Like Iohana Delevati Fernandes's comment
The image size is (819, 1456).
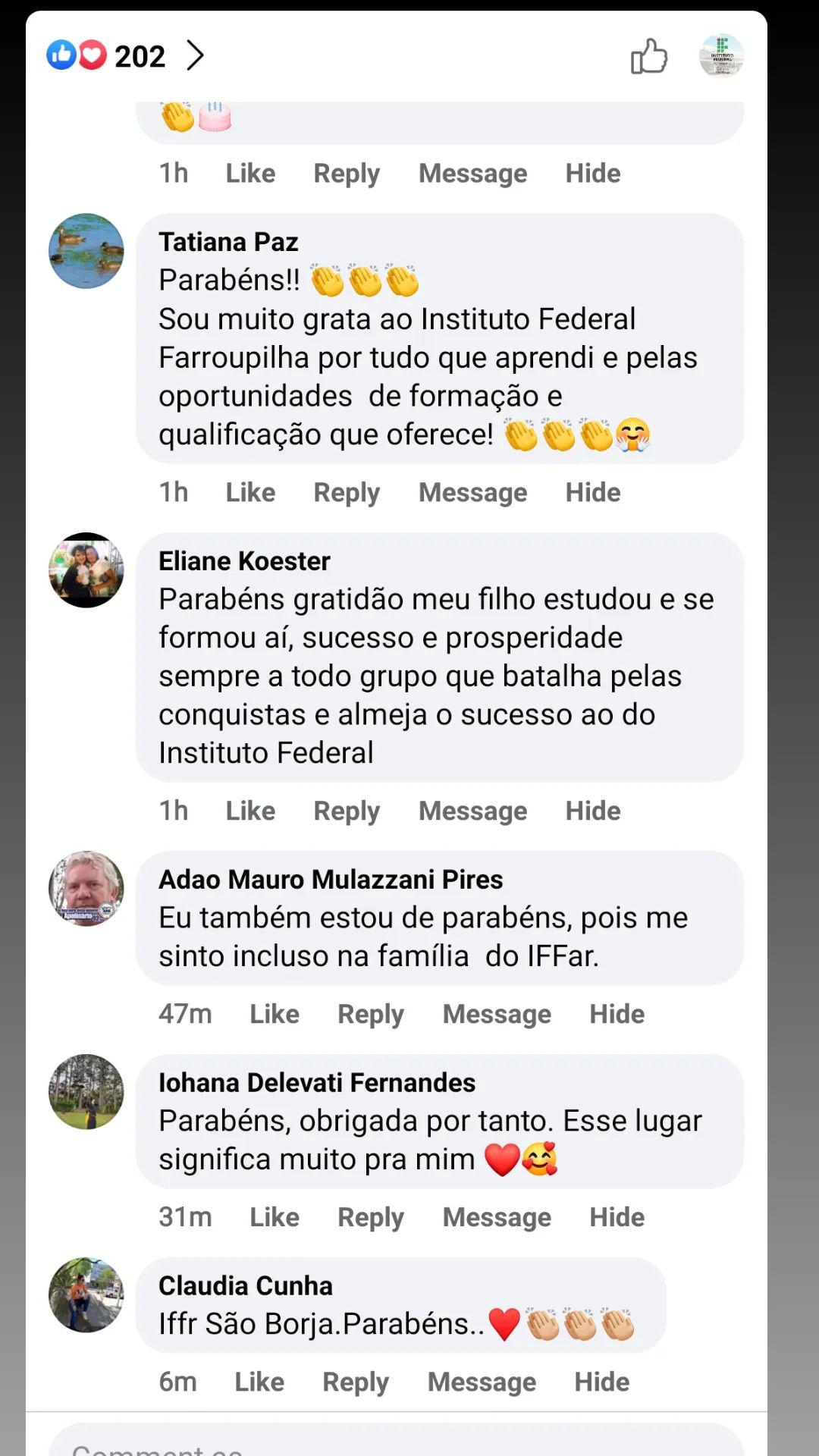275,1217
